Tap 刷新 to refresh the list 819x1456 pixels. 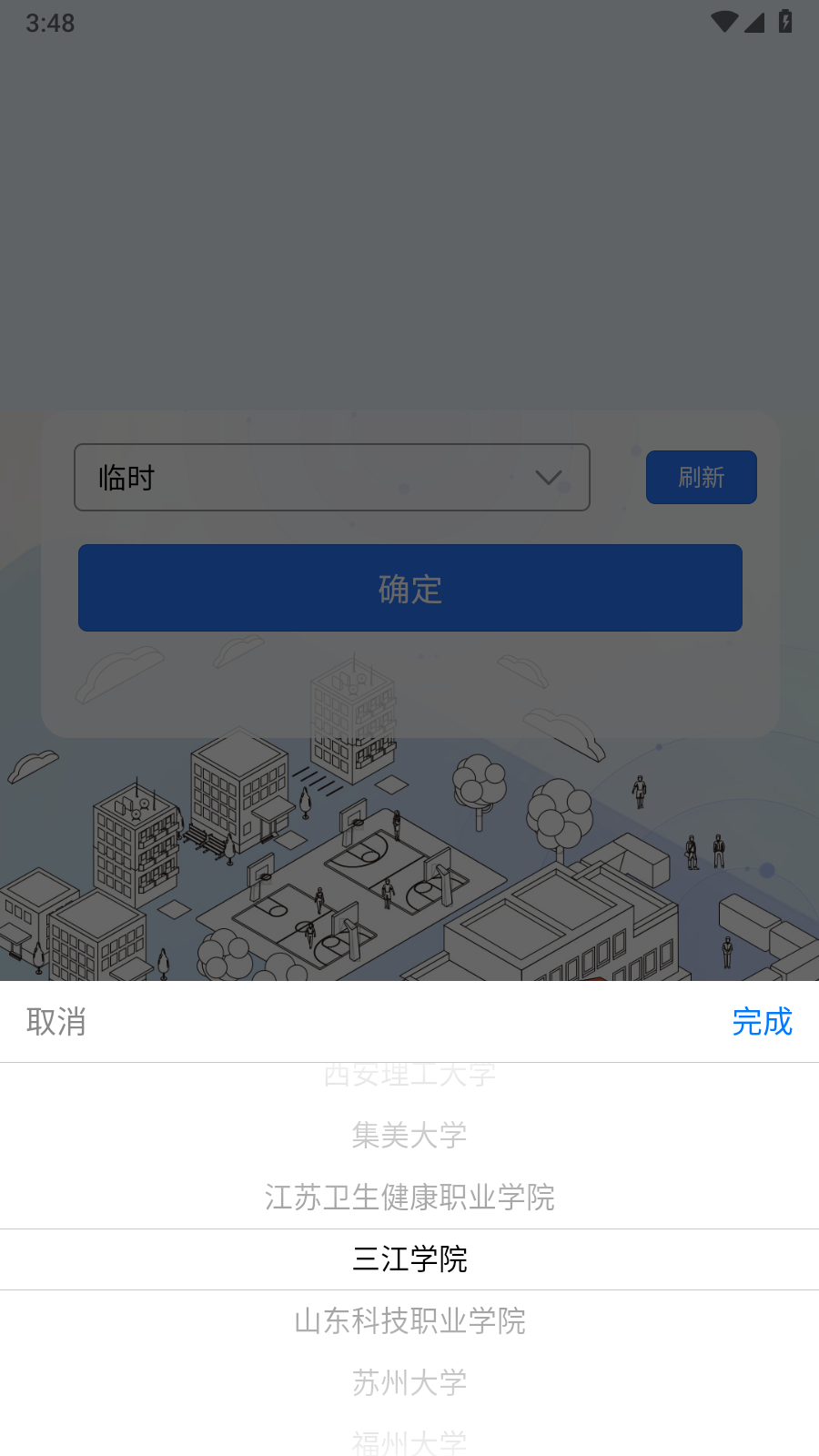(x=701, y=477)
